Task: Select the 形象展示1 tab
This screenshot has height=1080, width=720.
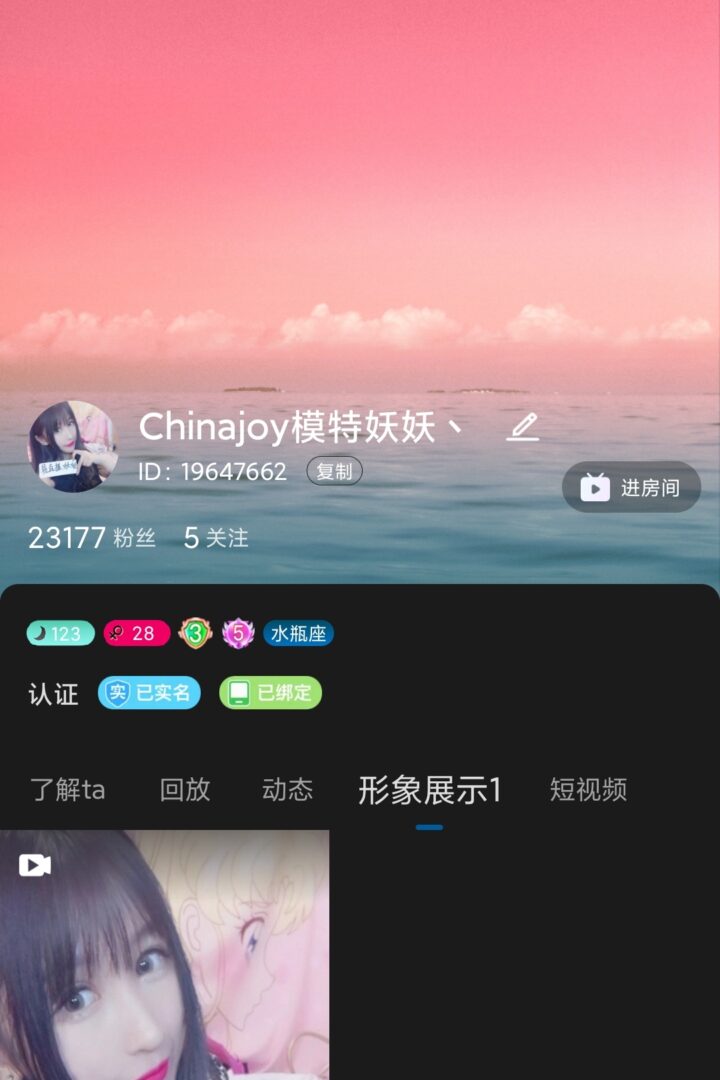Action: pos(429,790)
